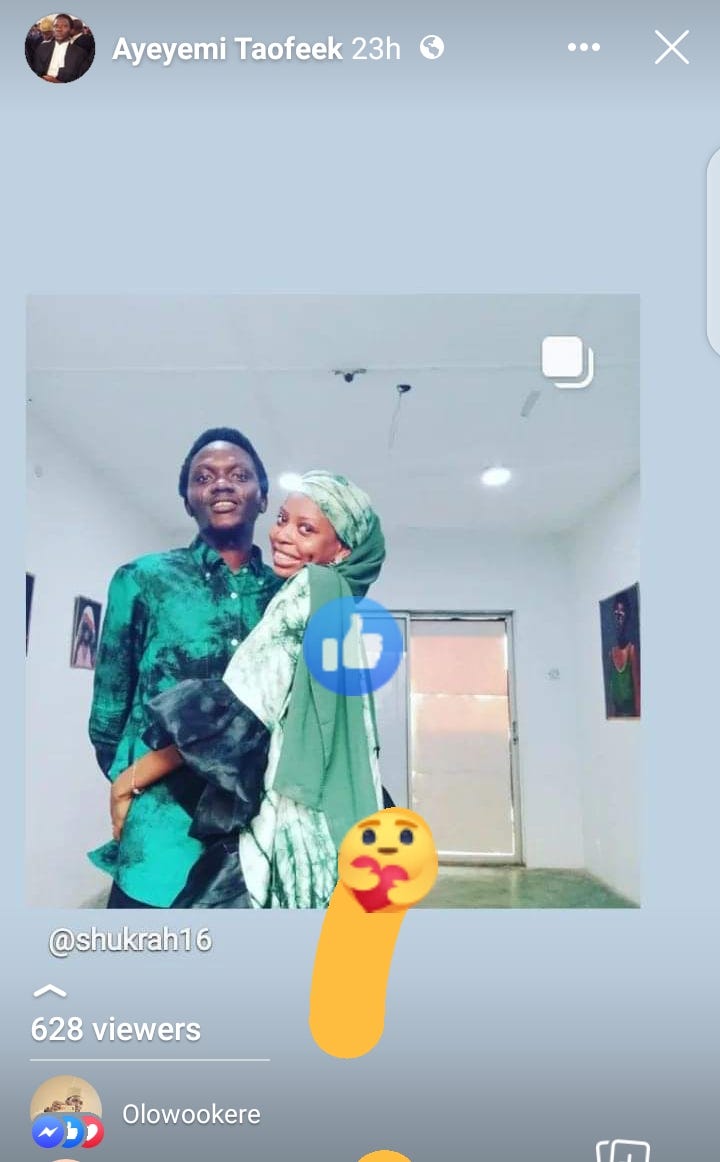Close the story viewer

(672, 48)
